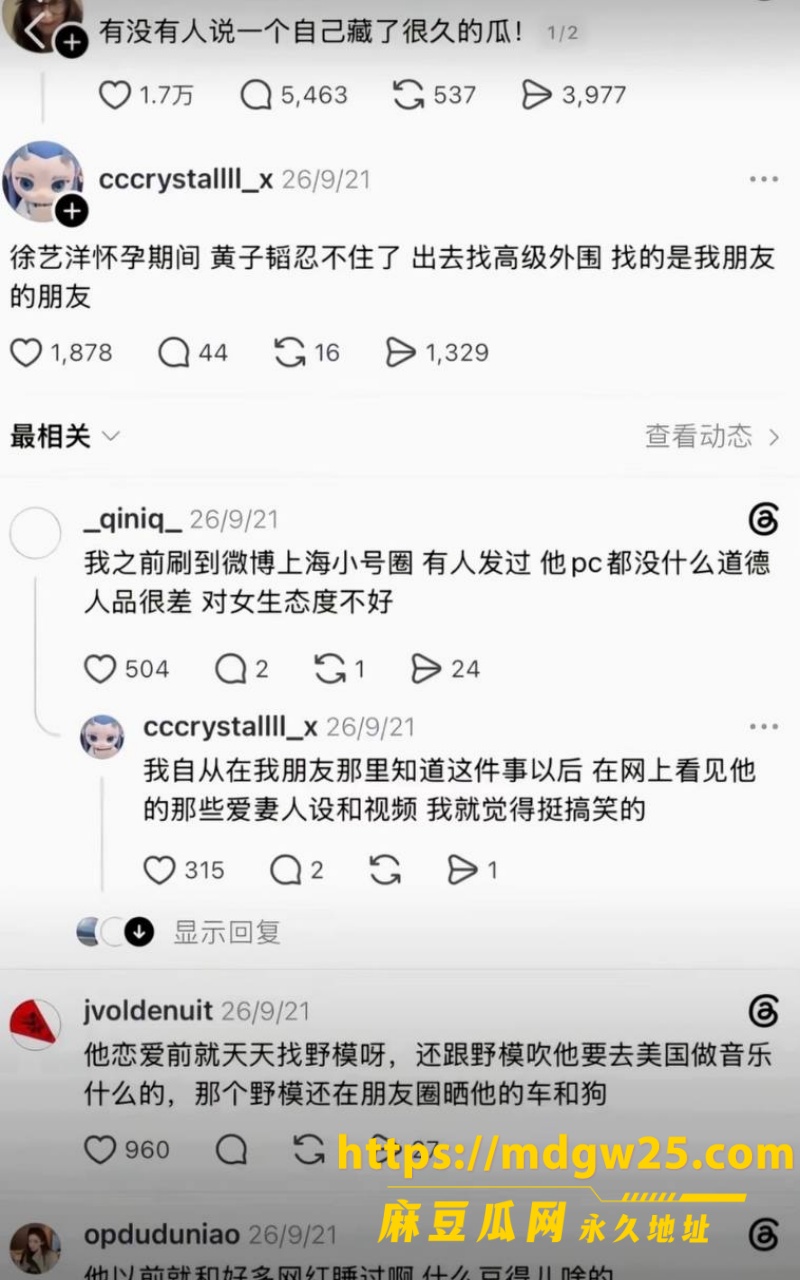
Task: Open overflow menu on cccrystalll_x's main post
Action: point(763,180)
